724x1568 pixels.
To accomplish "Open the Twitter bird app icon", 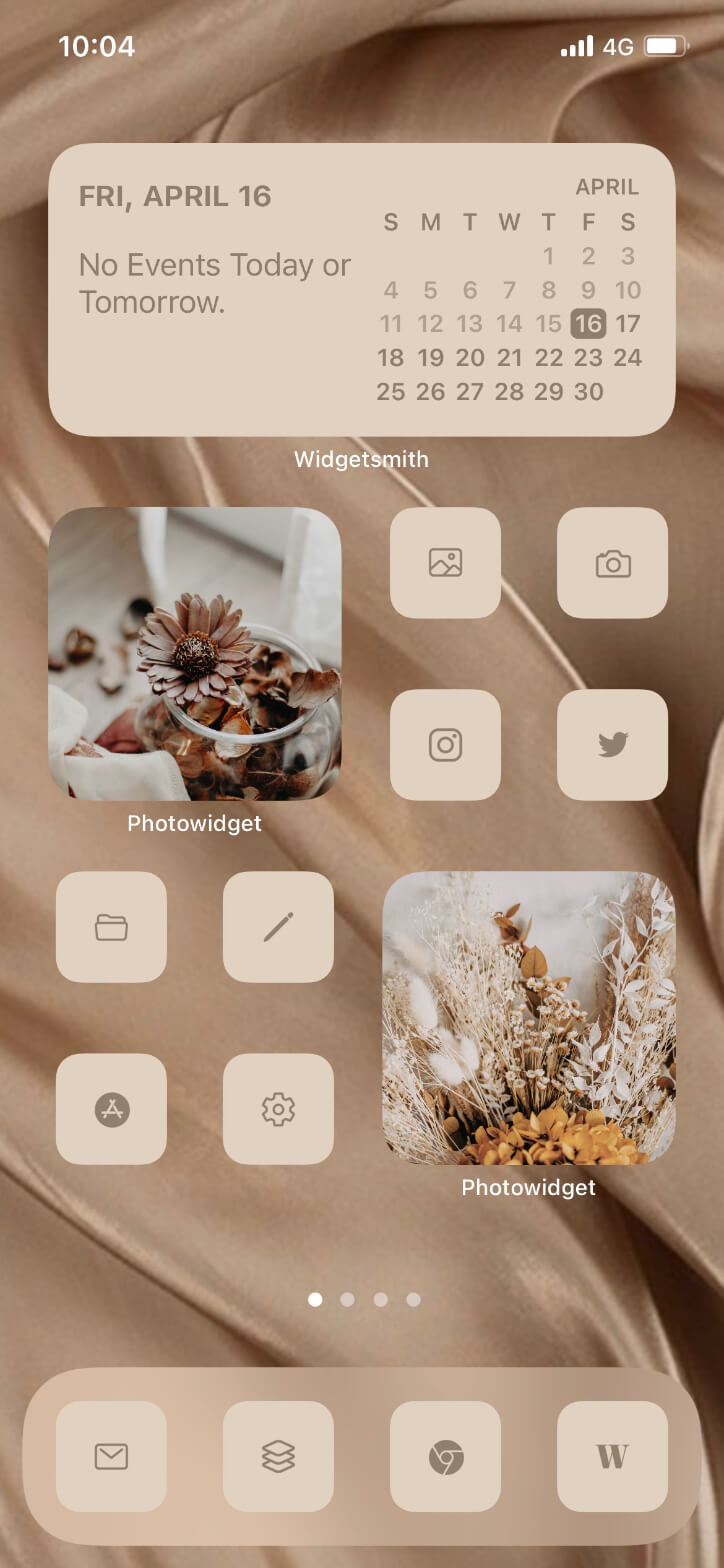I will (612, 745).
